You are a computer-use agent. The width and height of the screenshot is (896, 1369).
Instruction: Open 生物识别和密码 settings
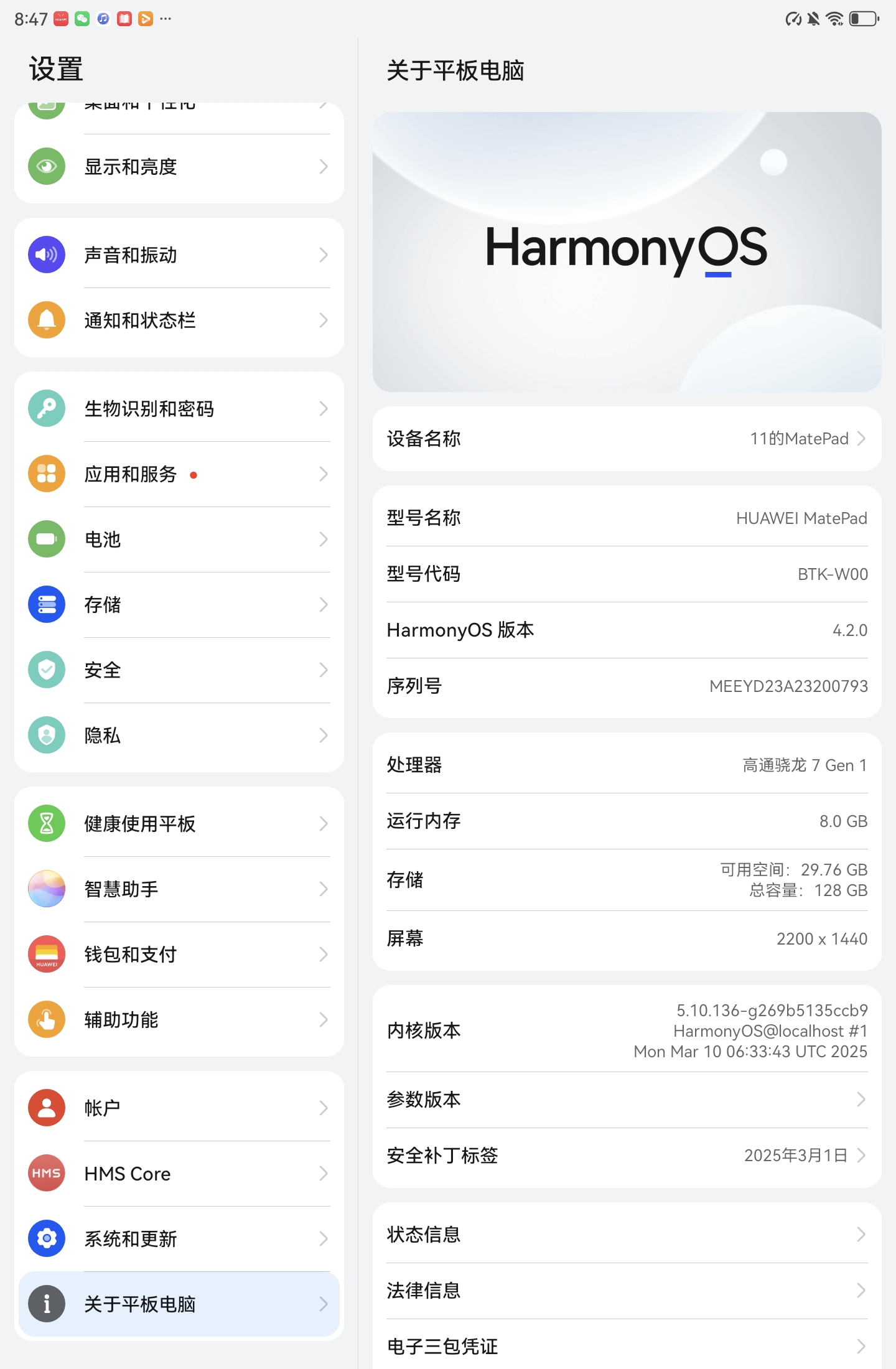(x=179, y=409)
